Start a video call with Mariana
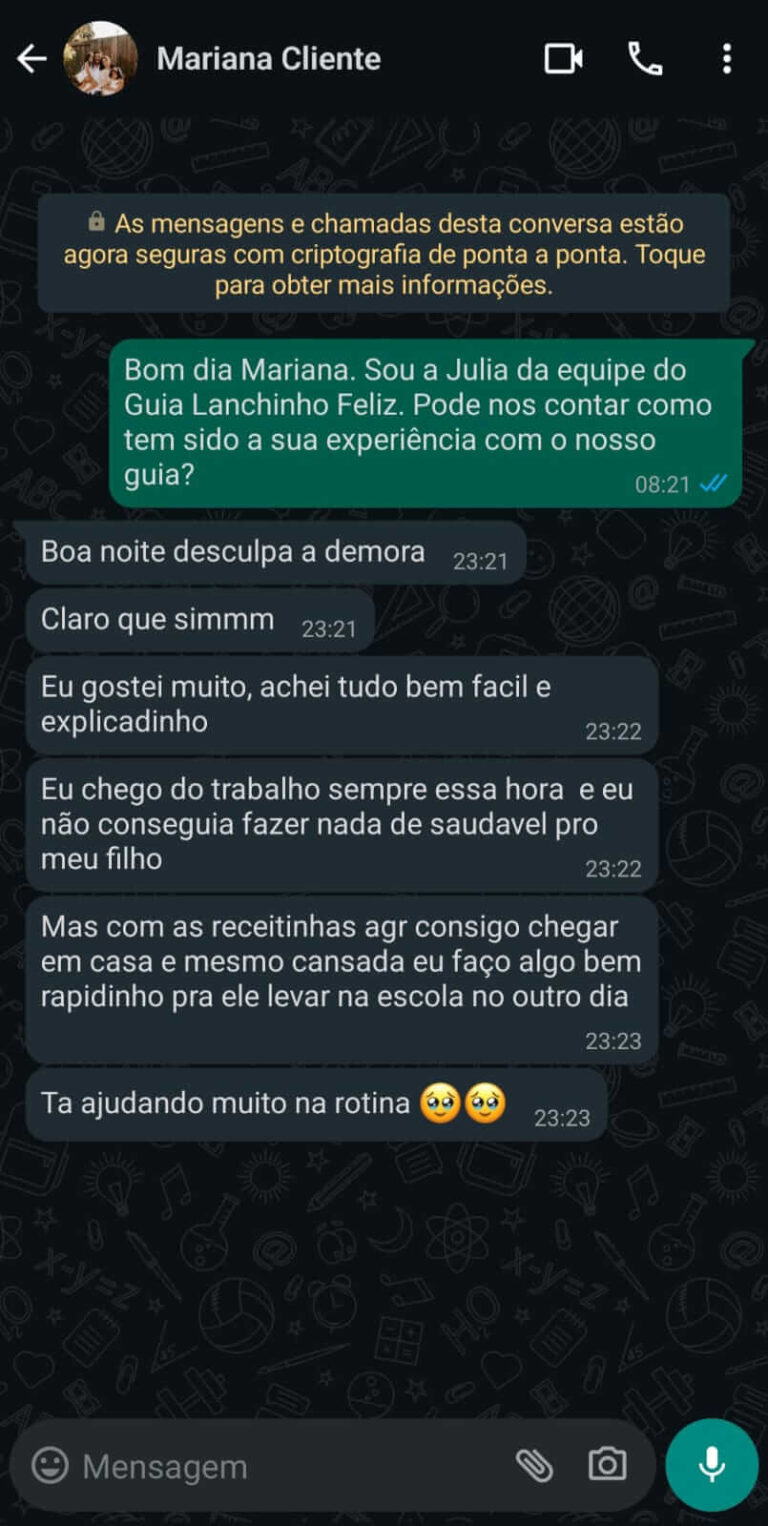 (x=564, y=59)
